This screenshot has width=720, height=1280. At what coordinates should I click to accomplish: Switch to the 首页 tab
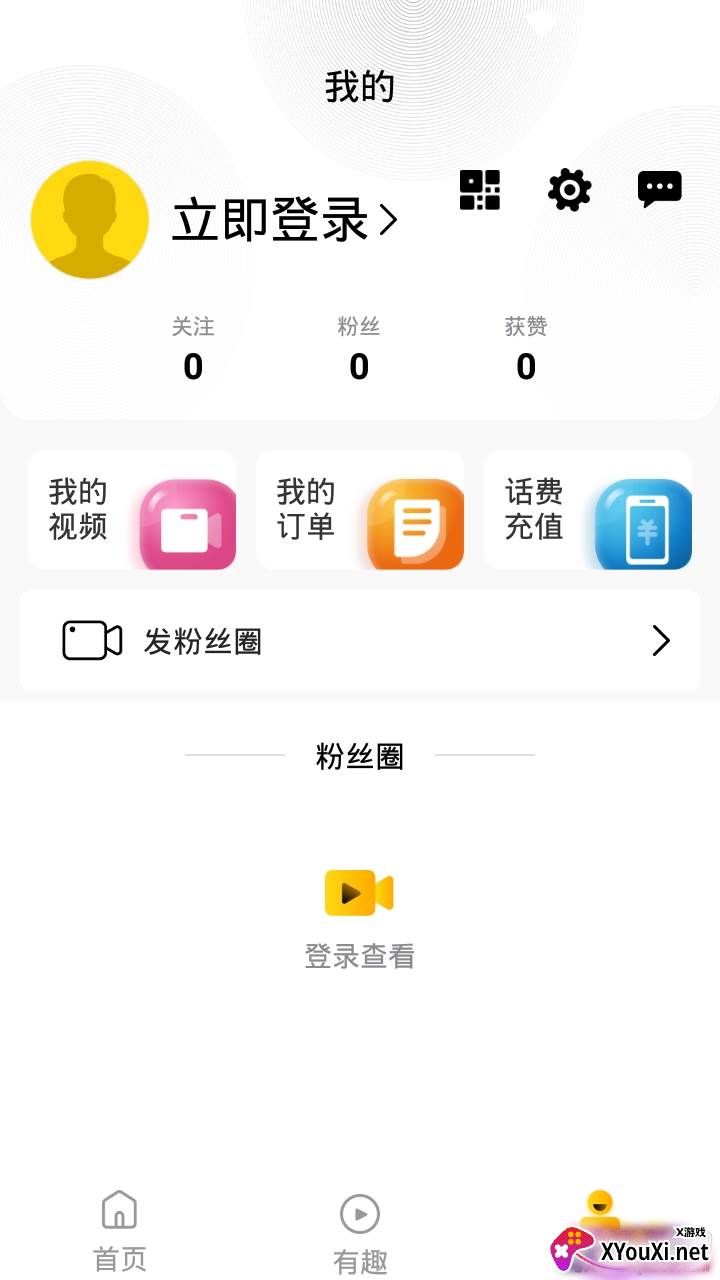click(x=120, y=1231)
